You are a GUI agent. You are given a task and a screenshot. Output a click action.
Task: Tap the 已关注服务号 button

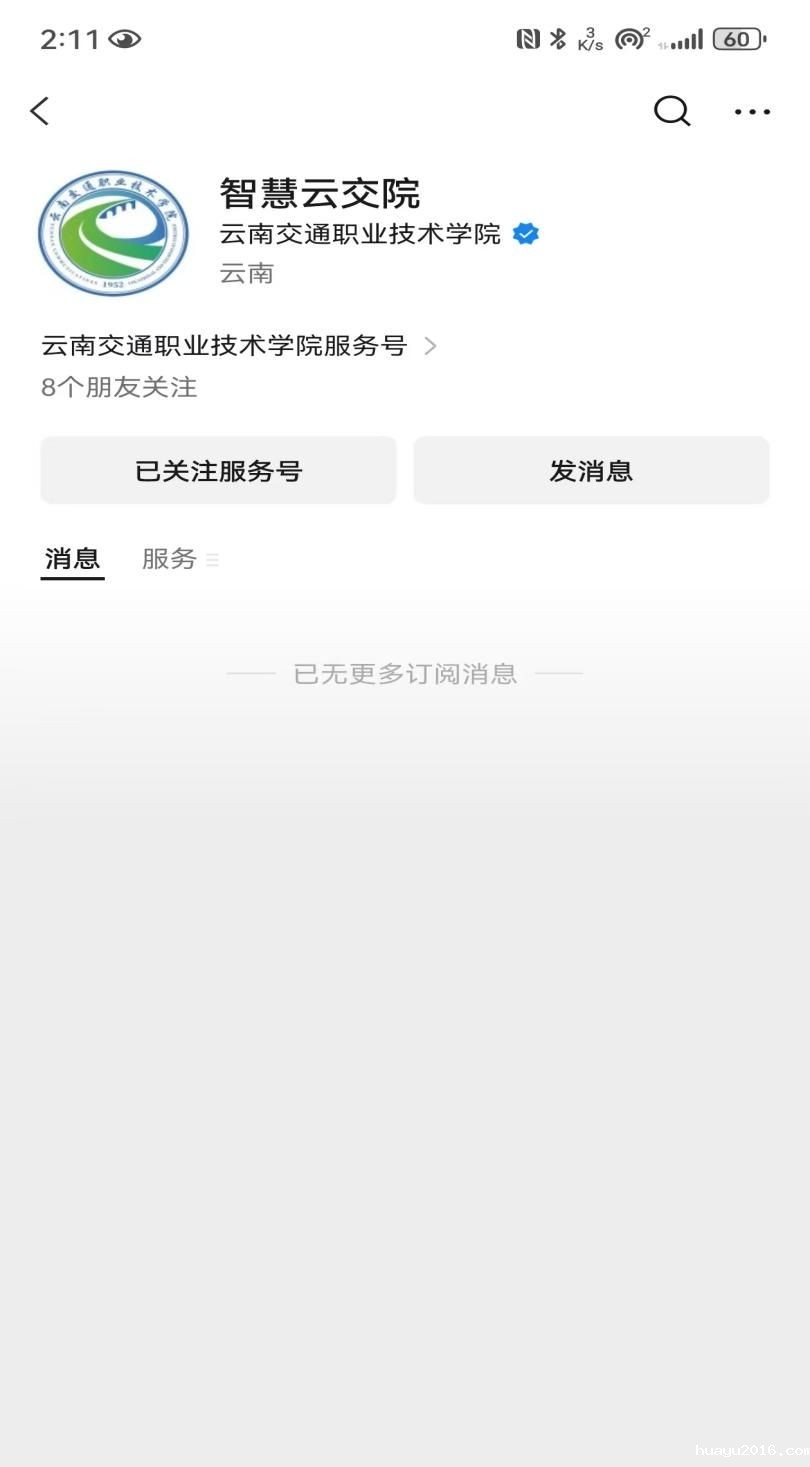(218, 470)
